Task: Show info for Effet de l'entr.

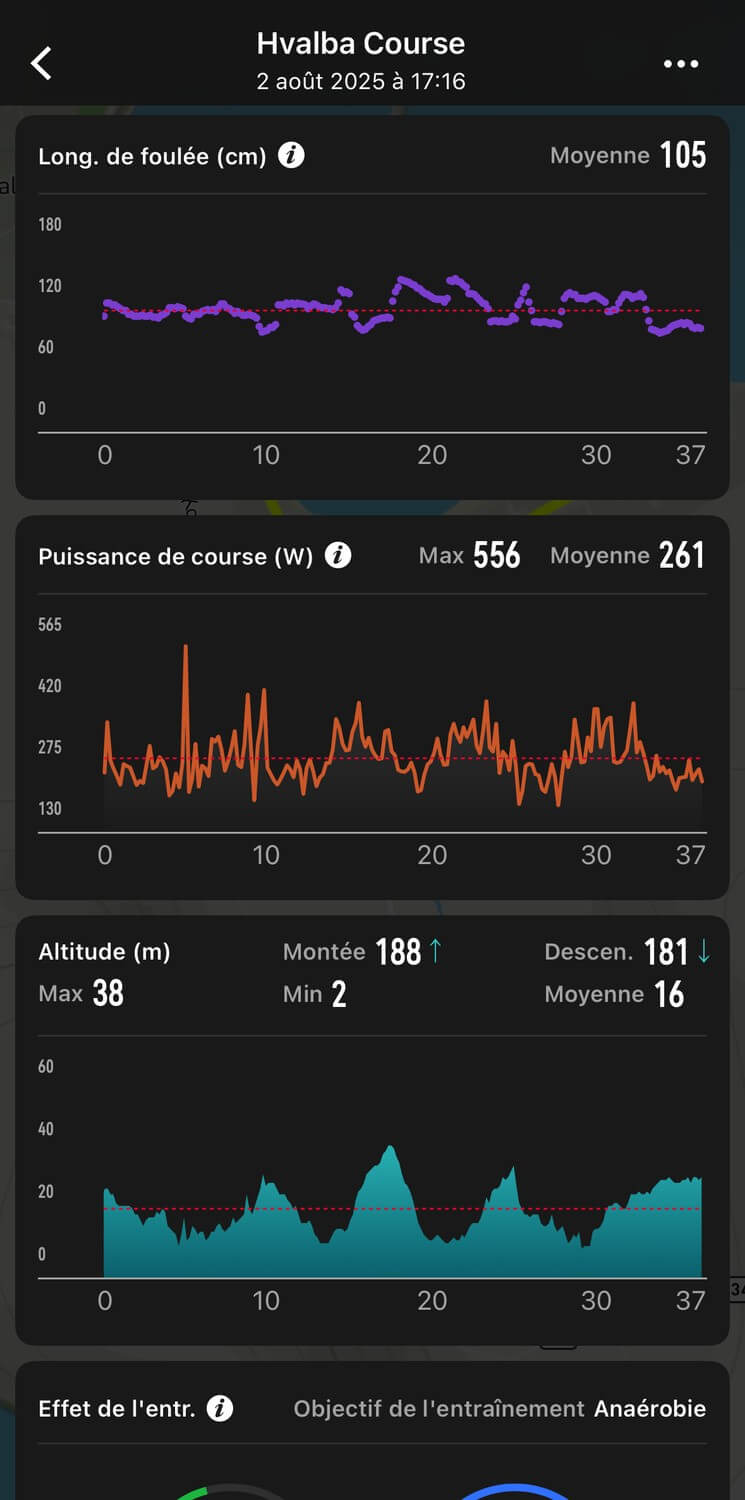Action: tap(220, 1409)
